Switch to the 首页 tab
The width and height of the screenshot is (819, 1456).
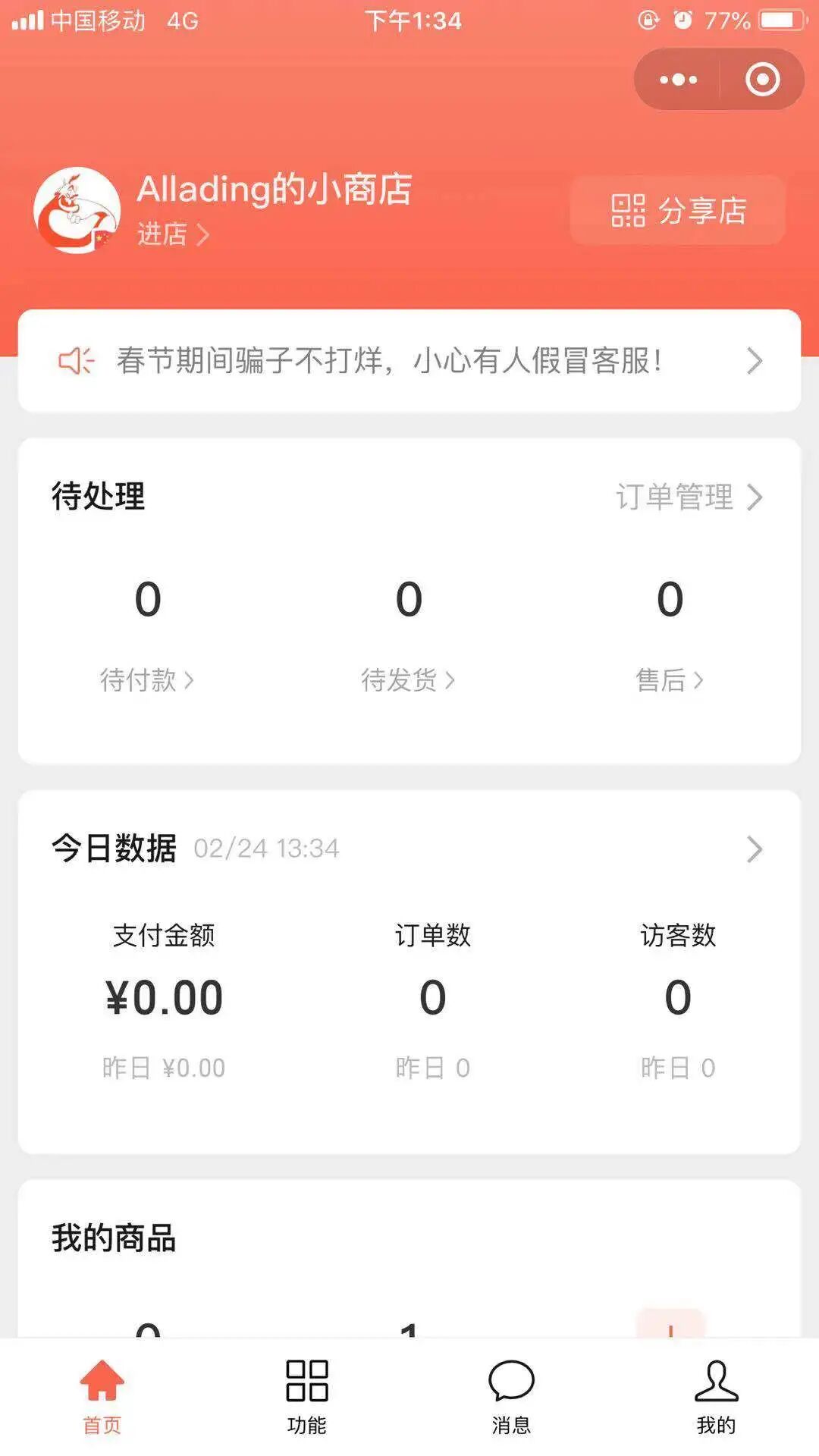[x=102, y=1397]
